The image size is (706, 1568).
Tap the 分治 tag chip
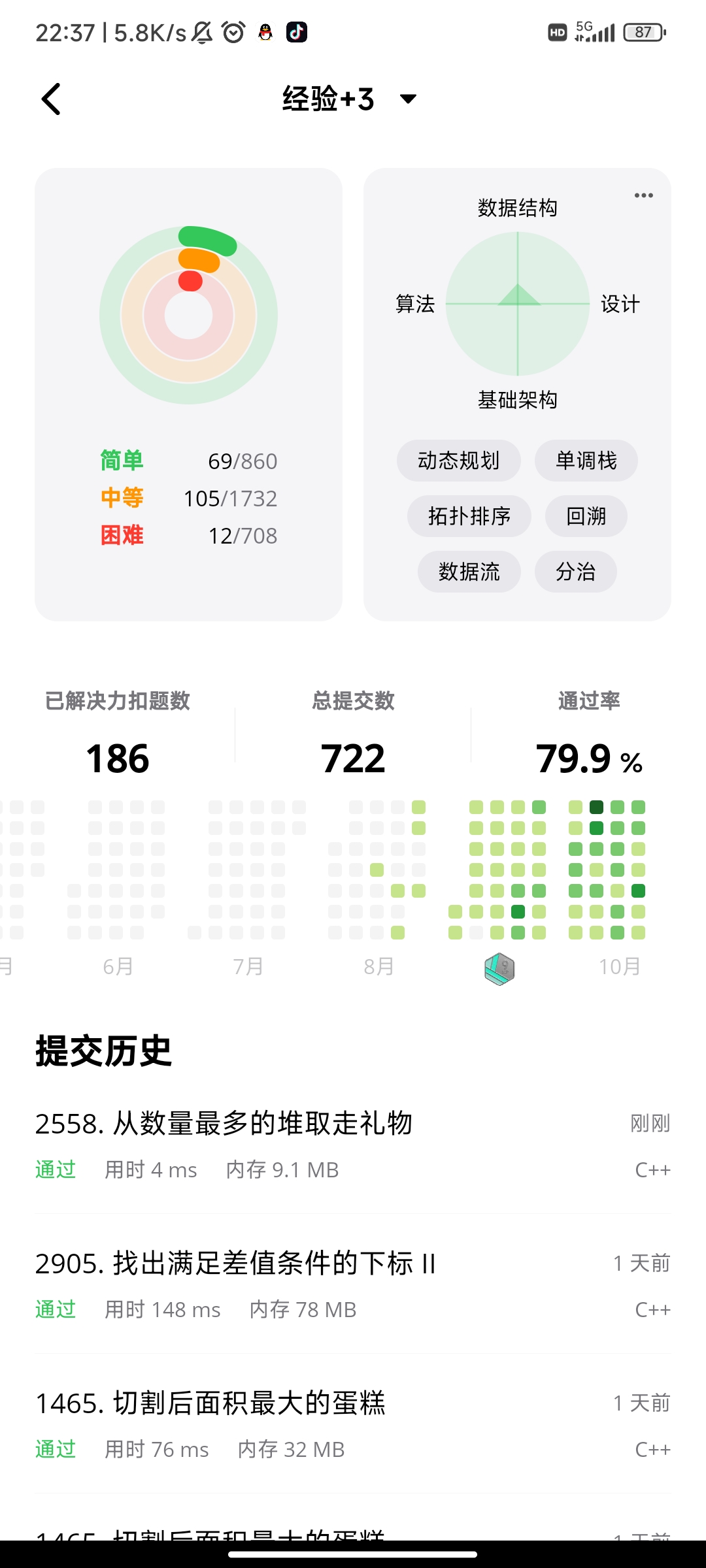tap(575, 572)
